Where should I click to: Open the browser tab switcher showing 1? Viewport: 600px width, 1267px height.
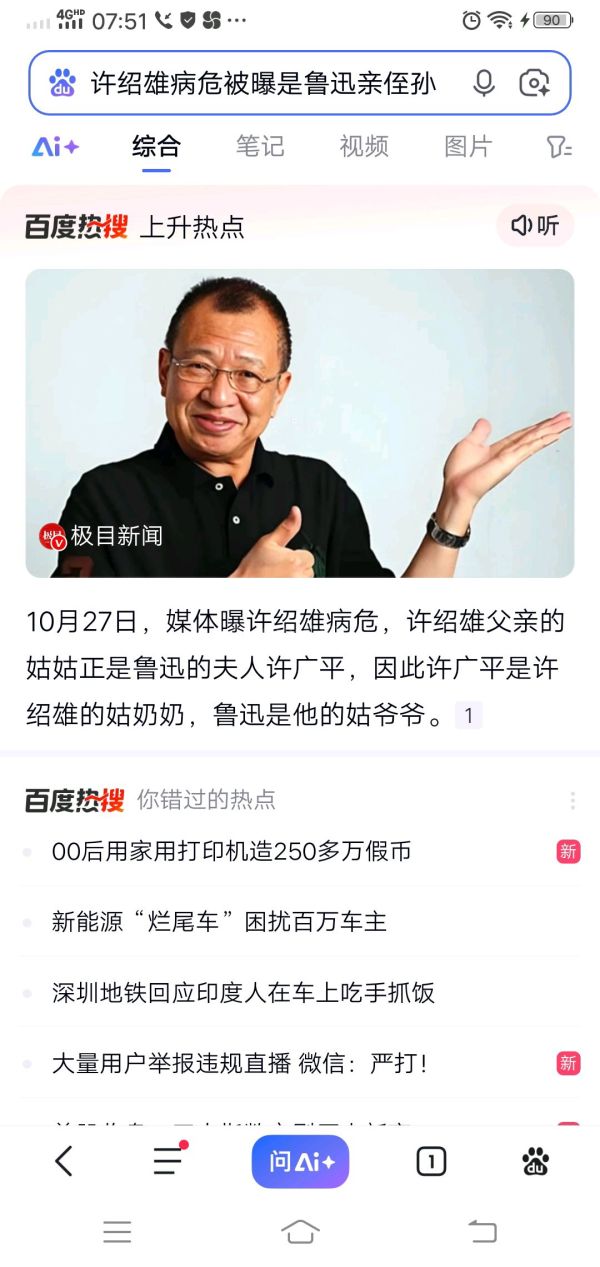[431, 1161]
